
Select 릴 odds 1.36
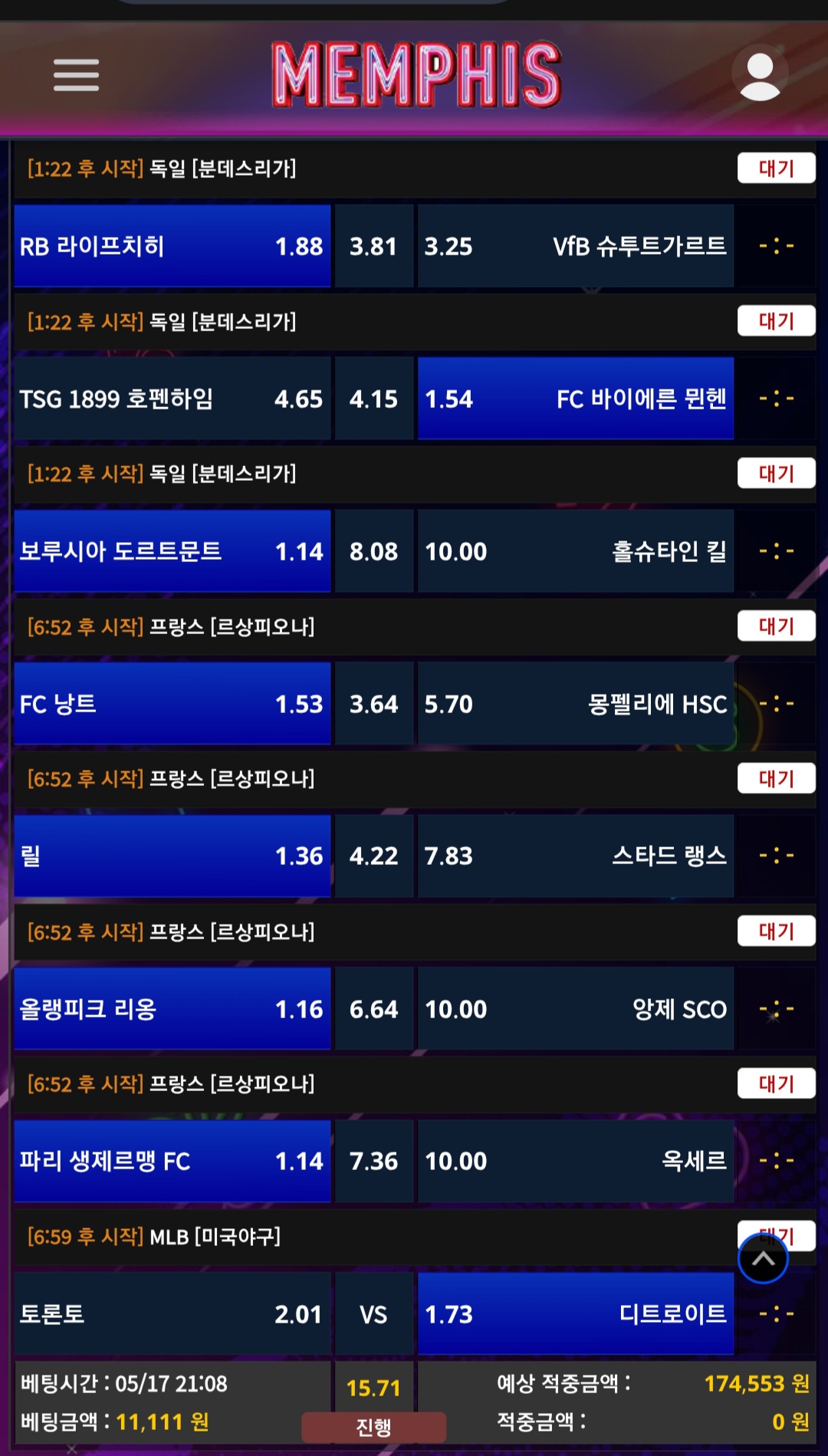coord(172,856)
